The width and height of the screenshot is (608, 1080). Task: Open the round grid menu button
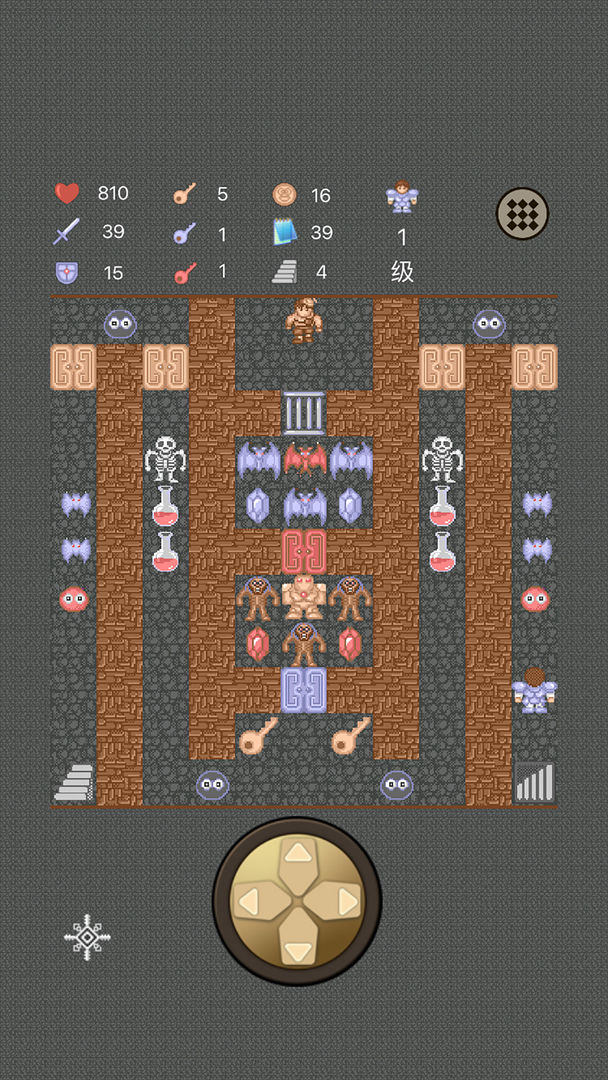pyautogui.click(x=522, y=213)
